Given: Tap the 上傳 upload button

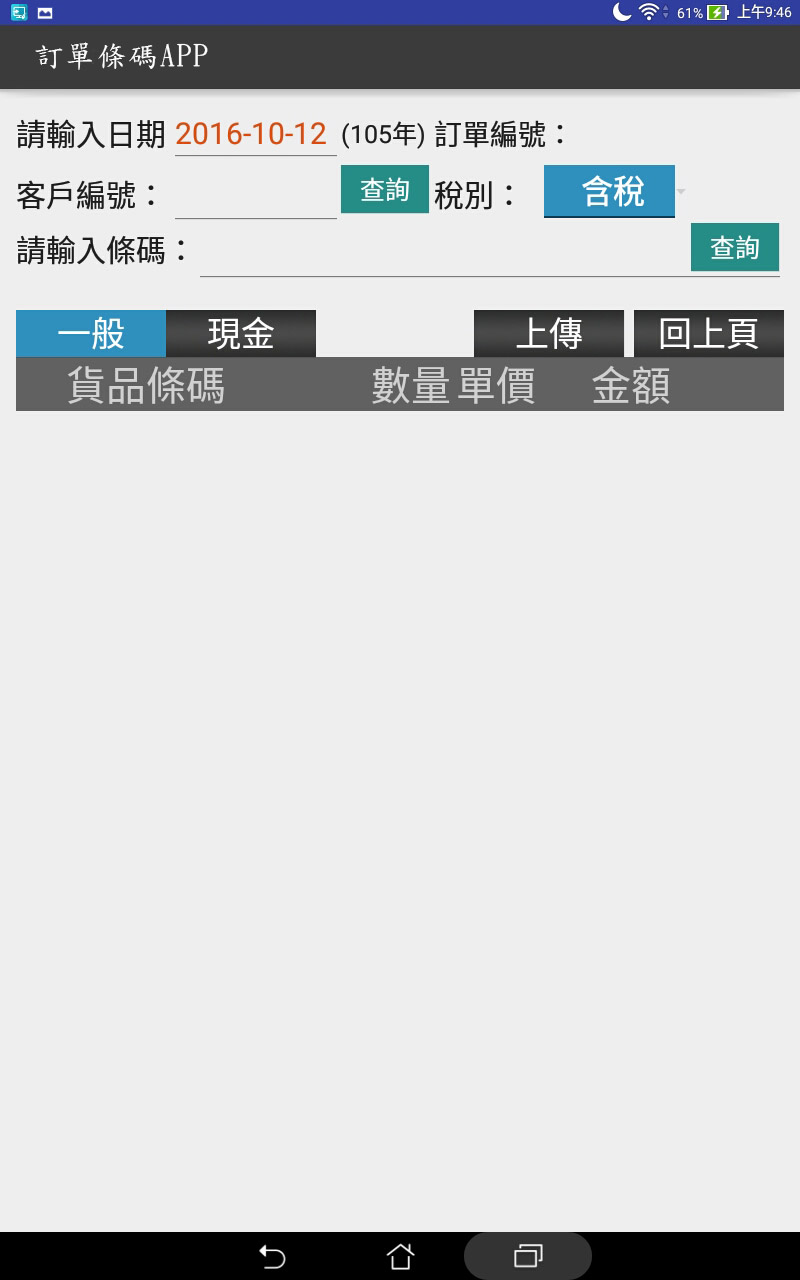Looking at the screenshot, I should (549, 334).
